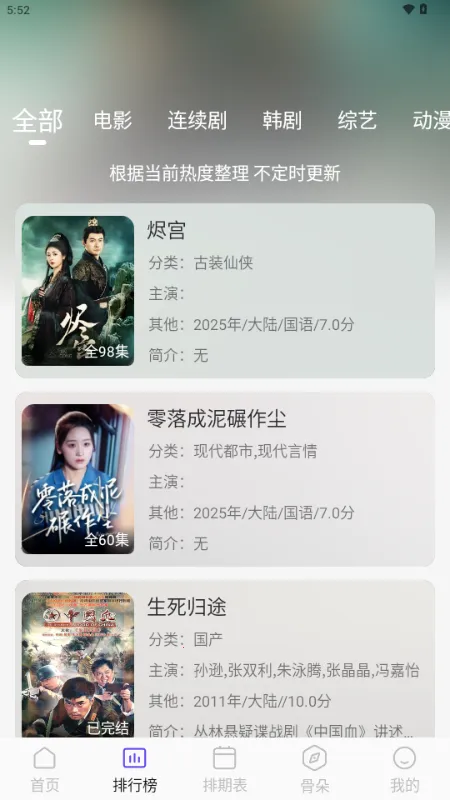The height and width of the screenshot is (800, 450).
Task: Open the 烬宫 drama card
Action: [x=225, y=291]
